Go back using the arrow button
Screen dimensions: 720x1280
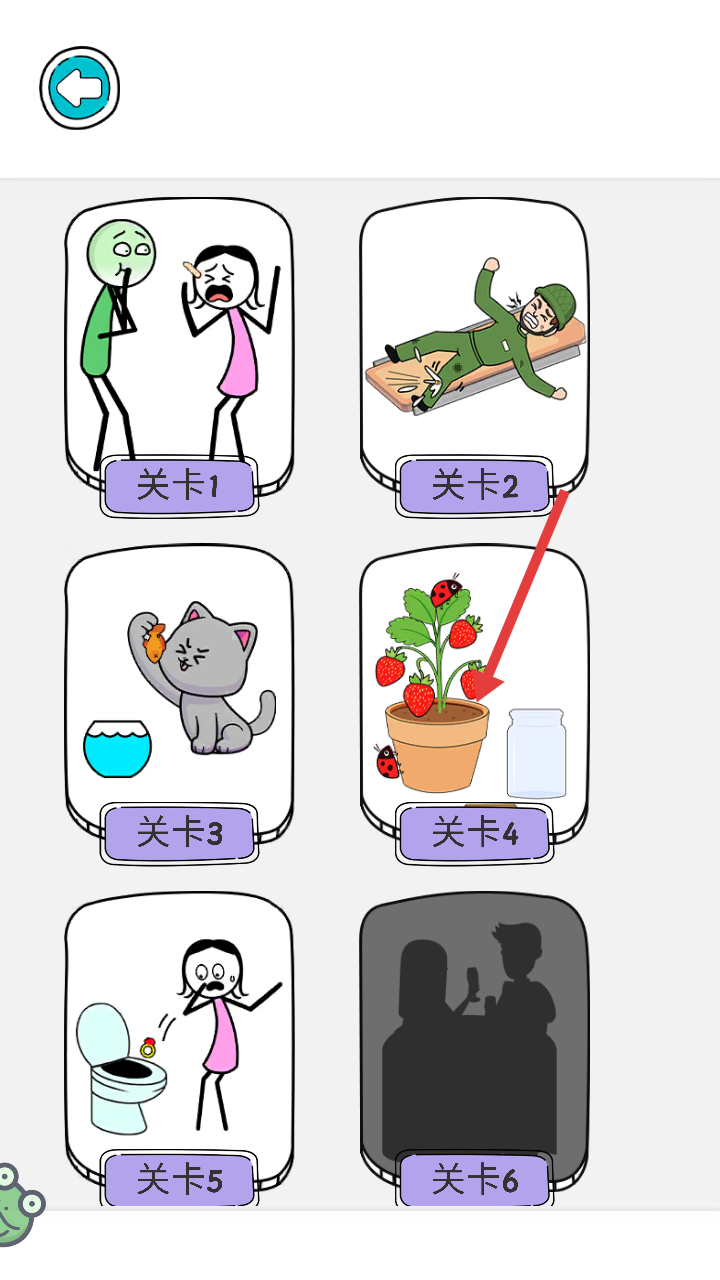pos(80,88)
